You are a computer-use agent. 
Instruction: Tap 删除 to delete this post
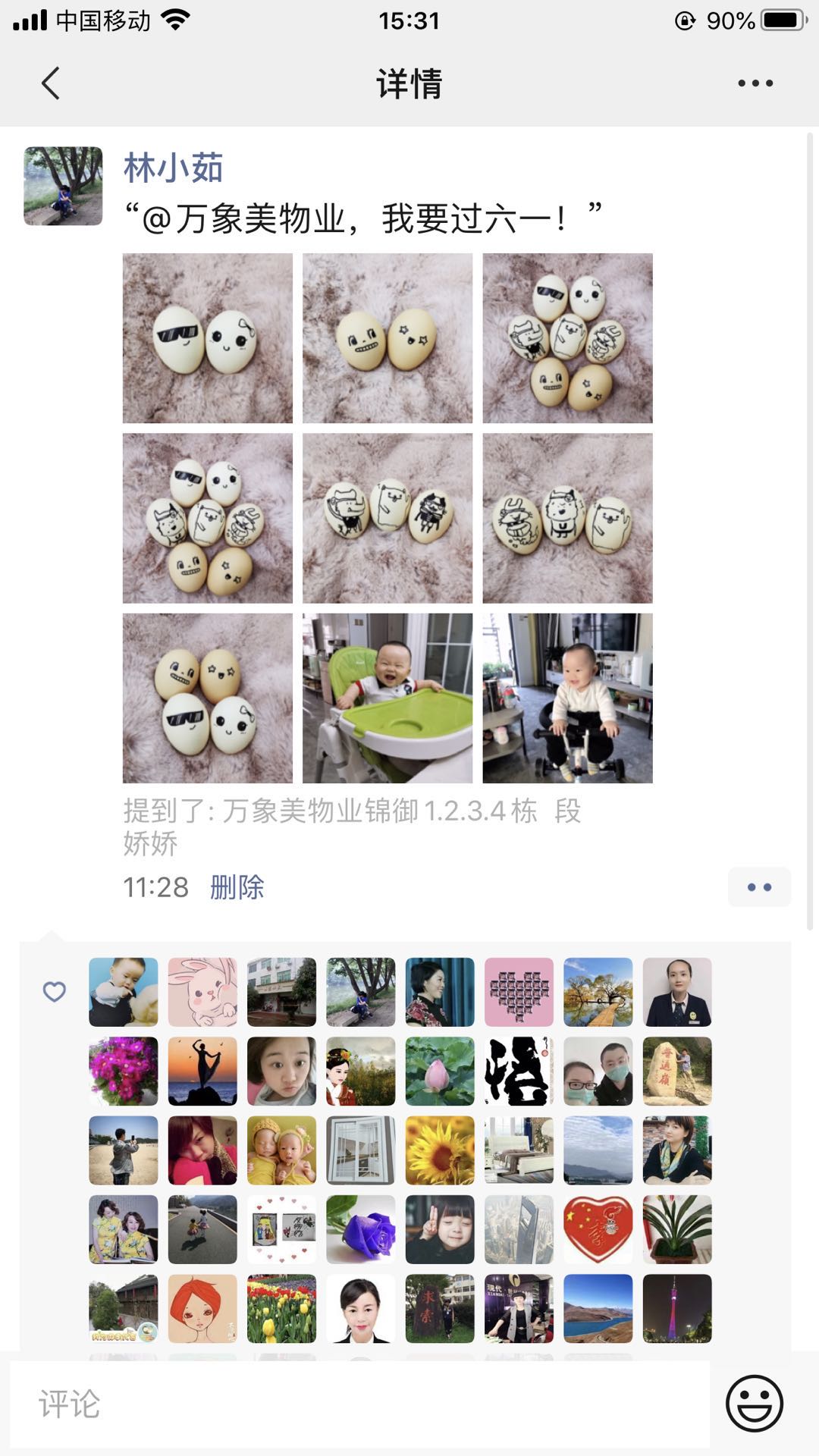(x=237, y=887)
